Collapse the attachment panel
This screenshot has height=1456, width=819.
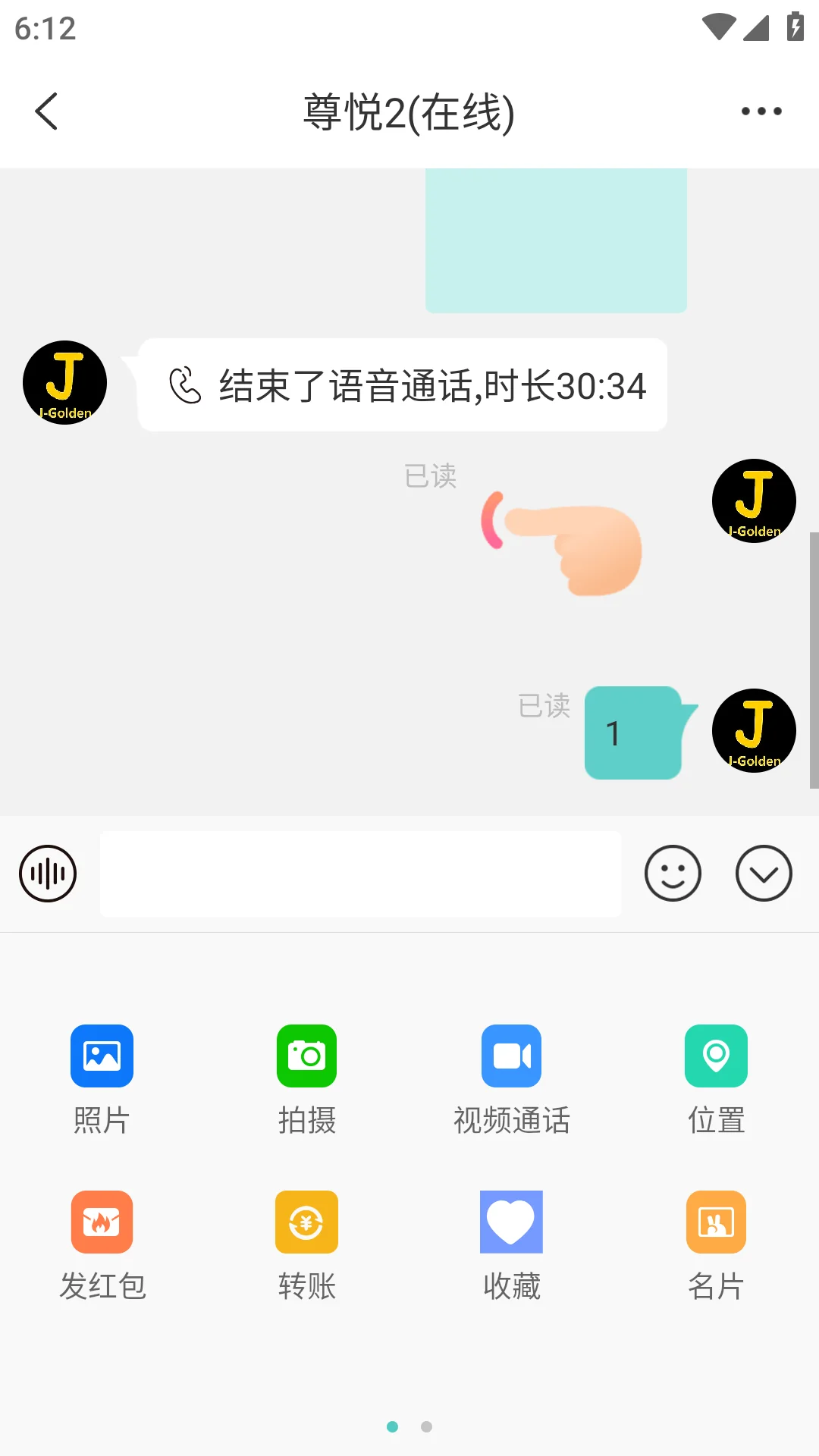[764, 874]
